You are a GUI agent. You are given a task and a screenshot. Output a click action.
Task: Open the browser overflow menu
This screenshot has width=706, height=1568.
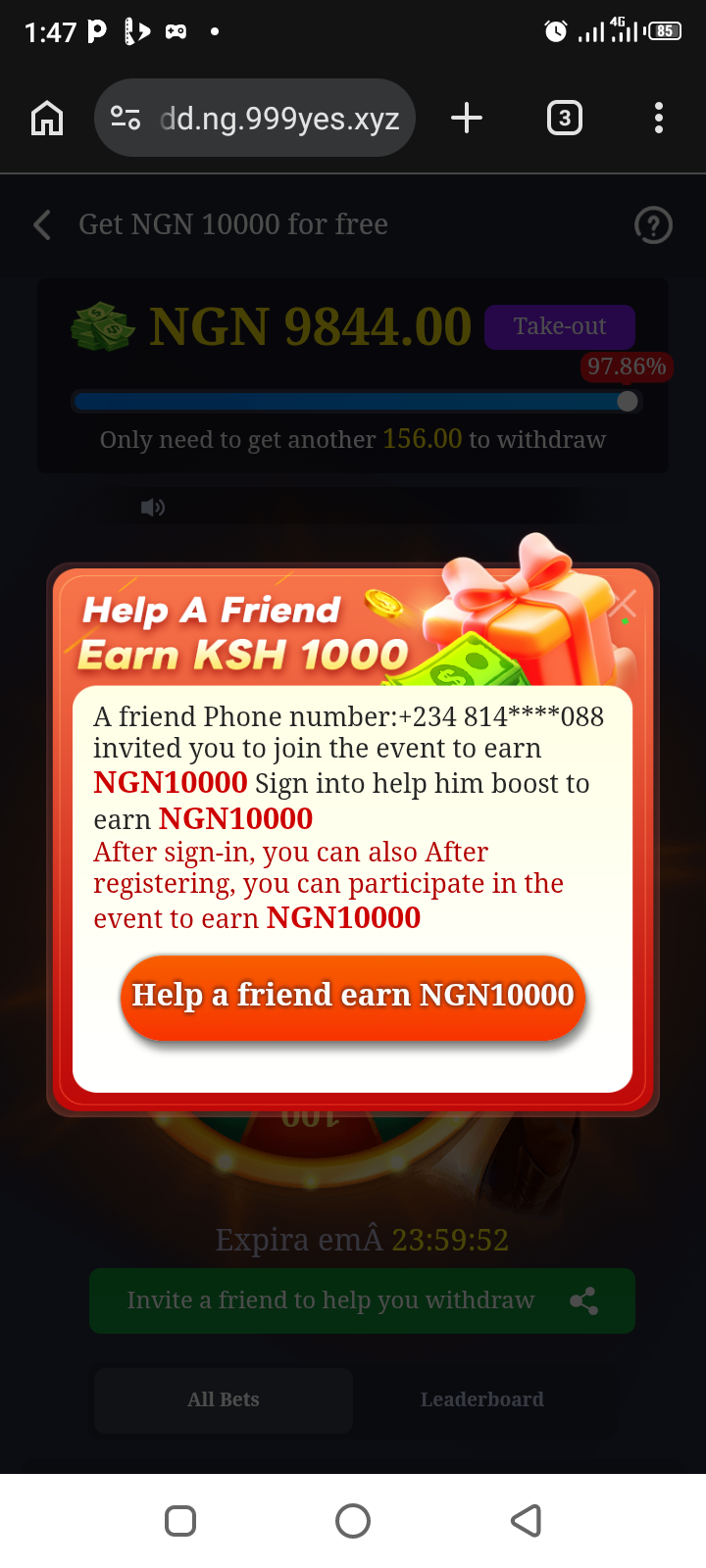tap(659, 119)
